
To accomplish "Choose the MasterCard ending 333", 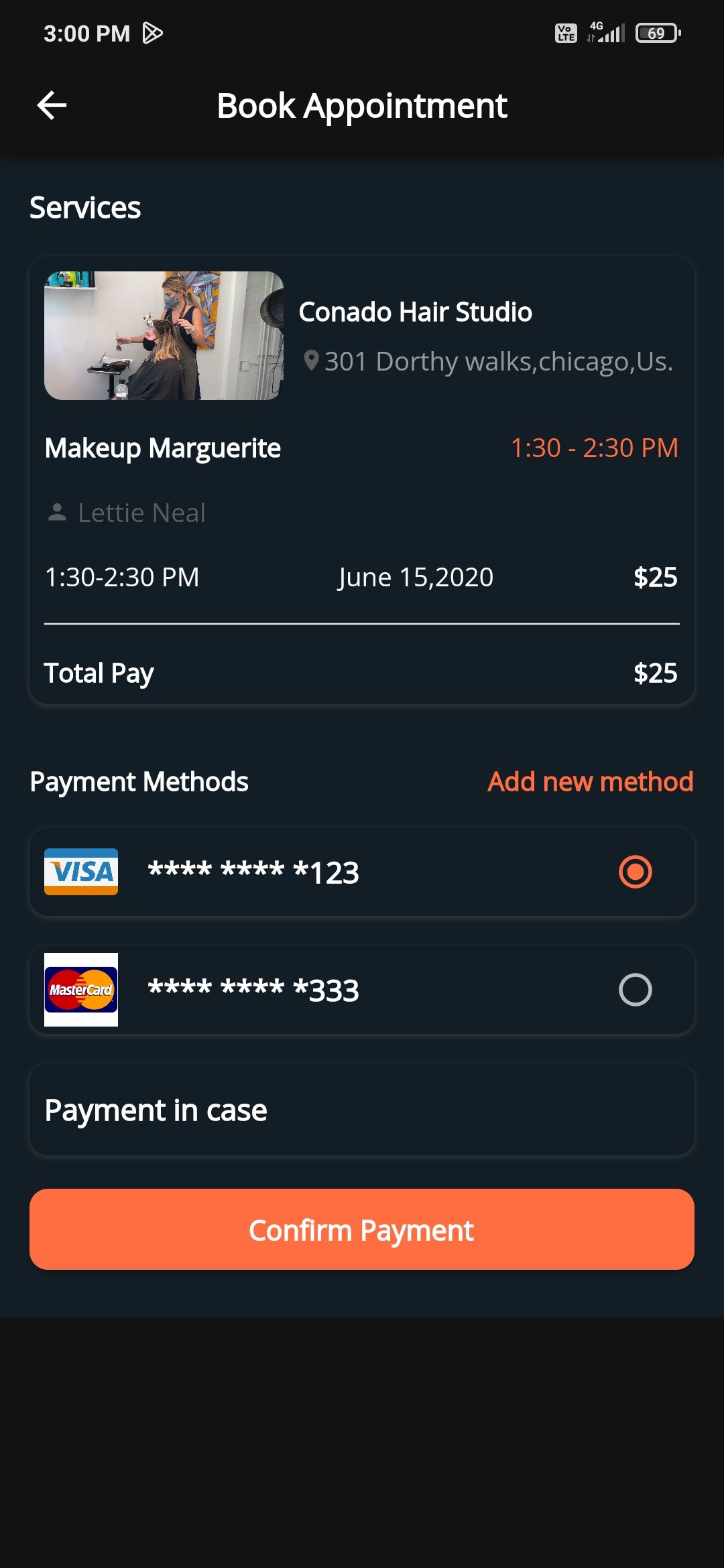I will pos(634,990).
